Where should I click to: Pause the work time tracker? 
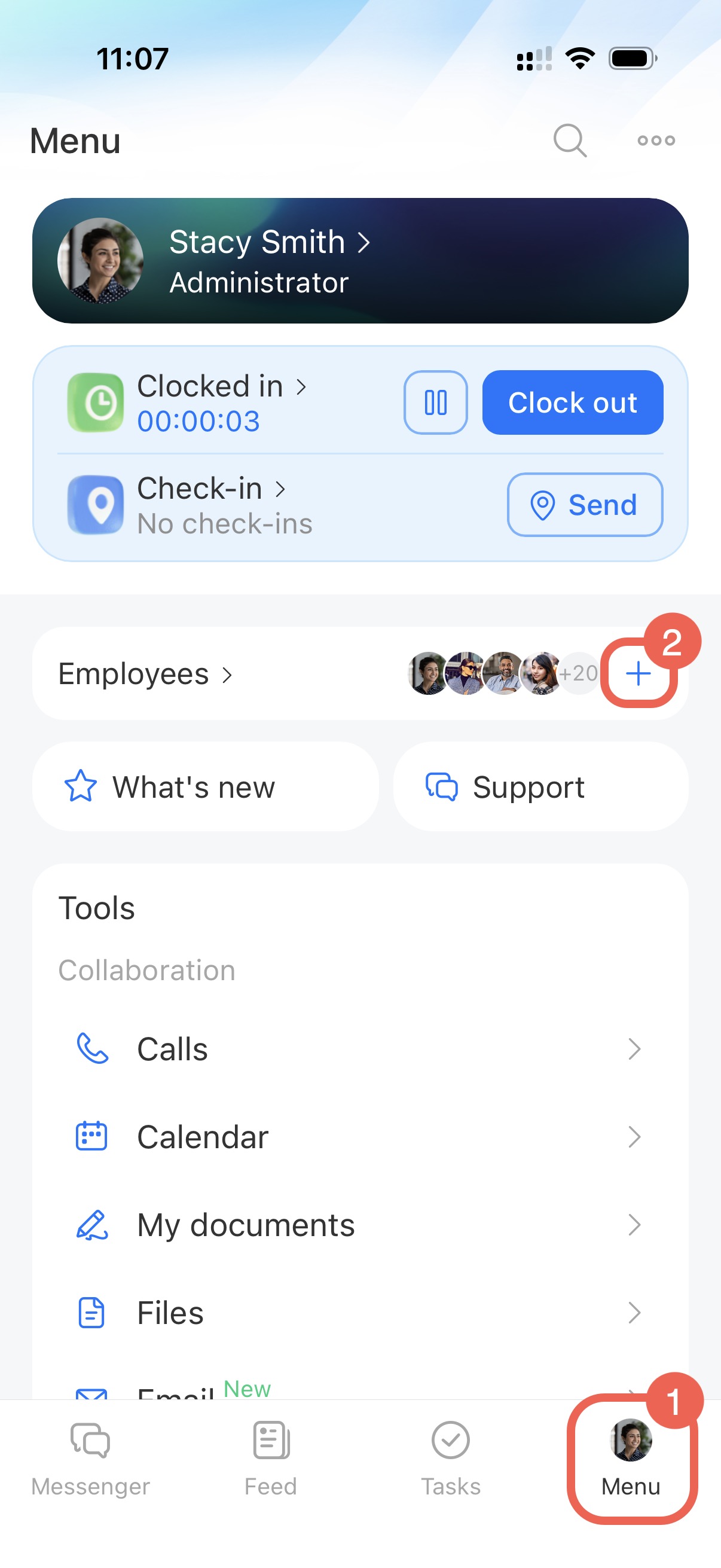point(435,402)
